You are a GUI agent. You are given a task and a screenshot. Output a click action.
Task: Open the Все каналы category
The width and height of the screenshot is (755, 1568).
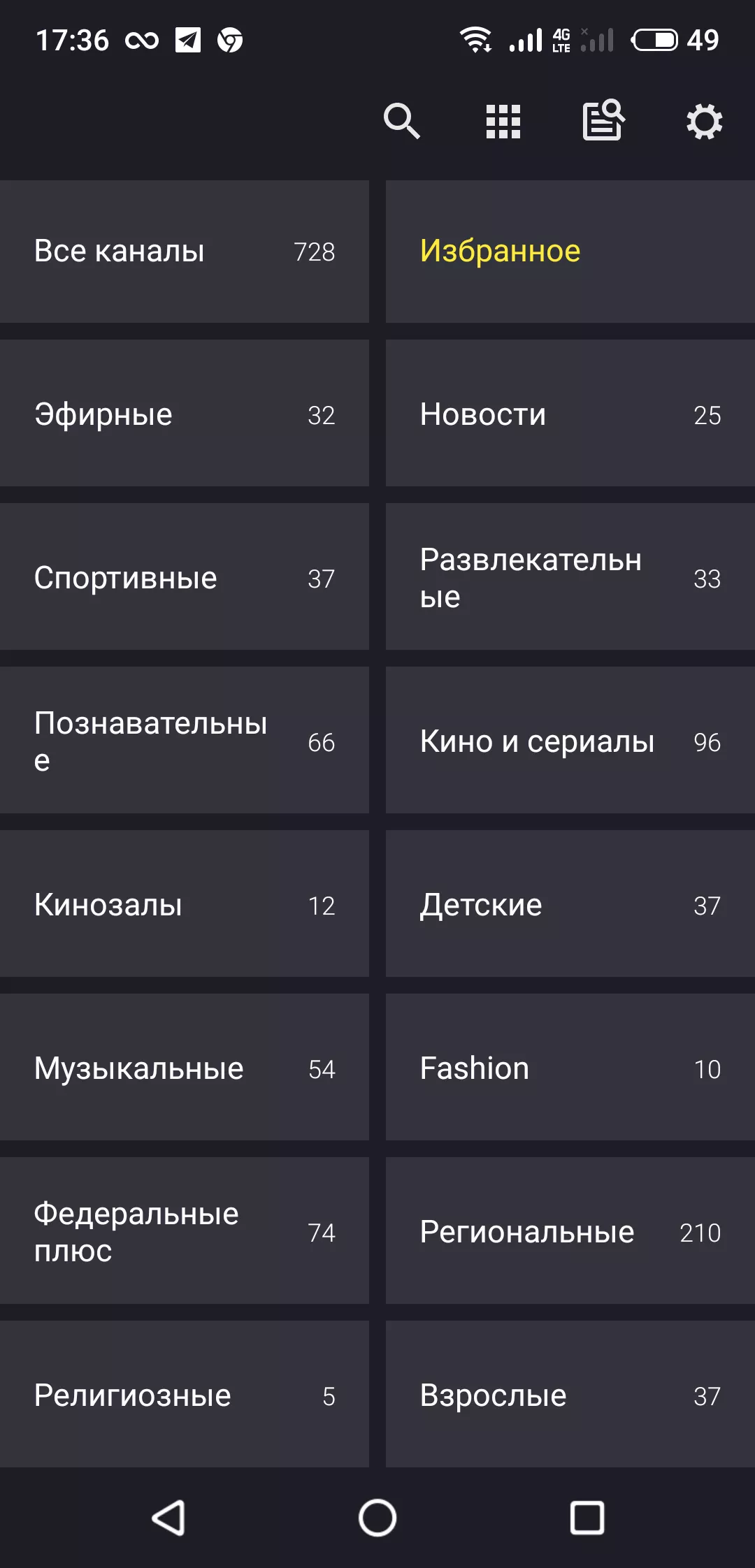point(185,252)
